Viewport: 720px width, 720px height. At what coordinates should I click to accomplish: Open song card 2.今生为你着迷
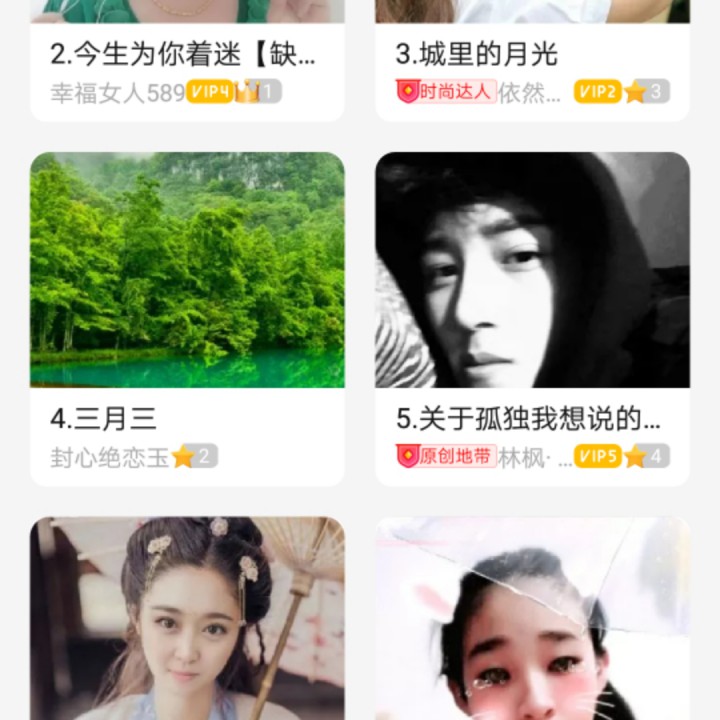tap(187, 61)
